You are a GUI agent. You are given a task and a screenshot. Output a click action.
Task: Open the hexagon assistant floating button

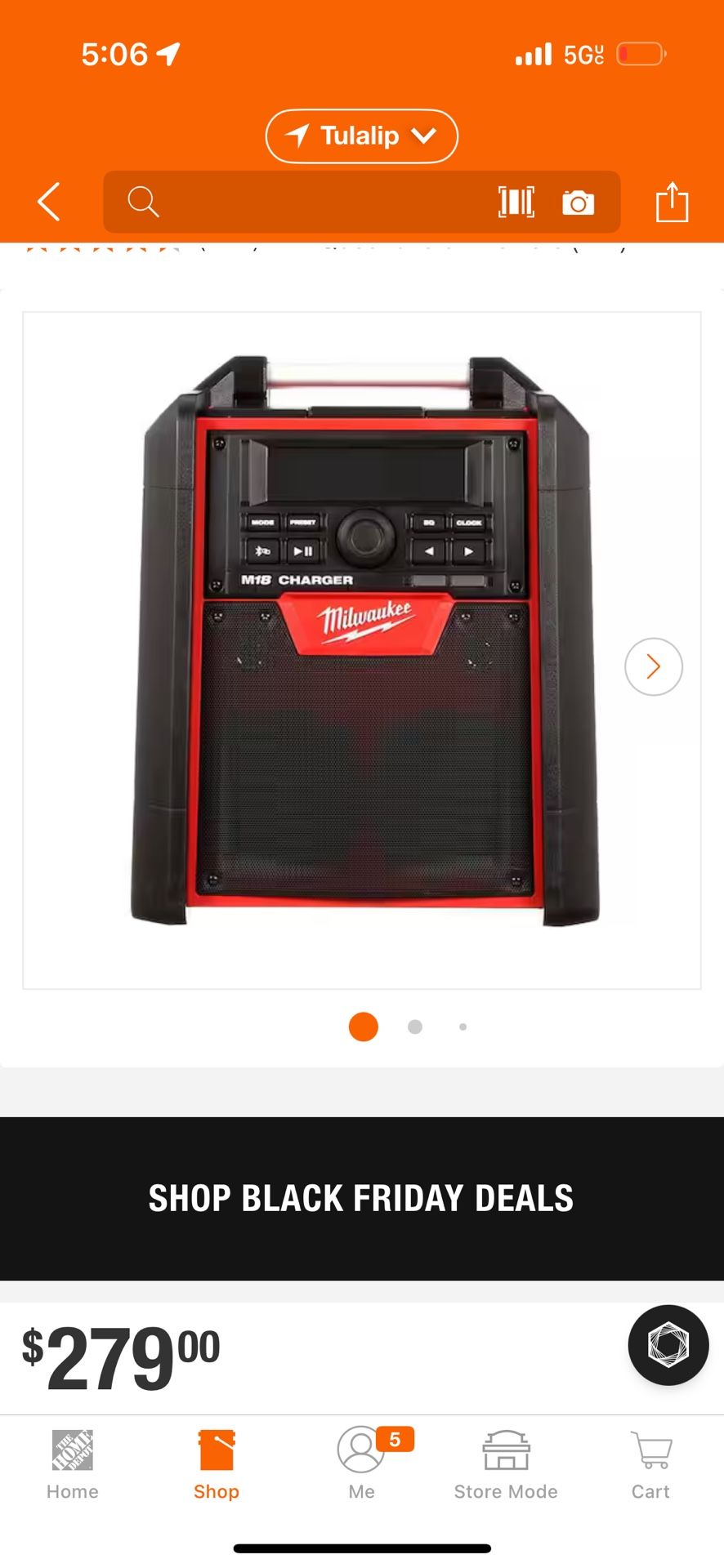coord(668,1345)
